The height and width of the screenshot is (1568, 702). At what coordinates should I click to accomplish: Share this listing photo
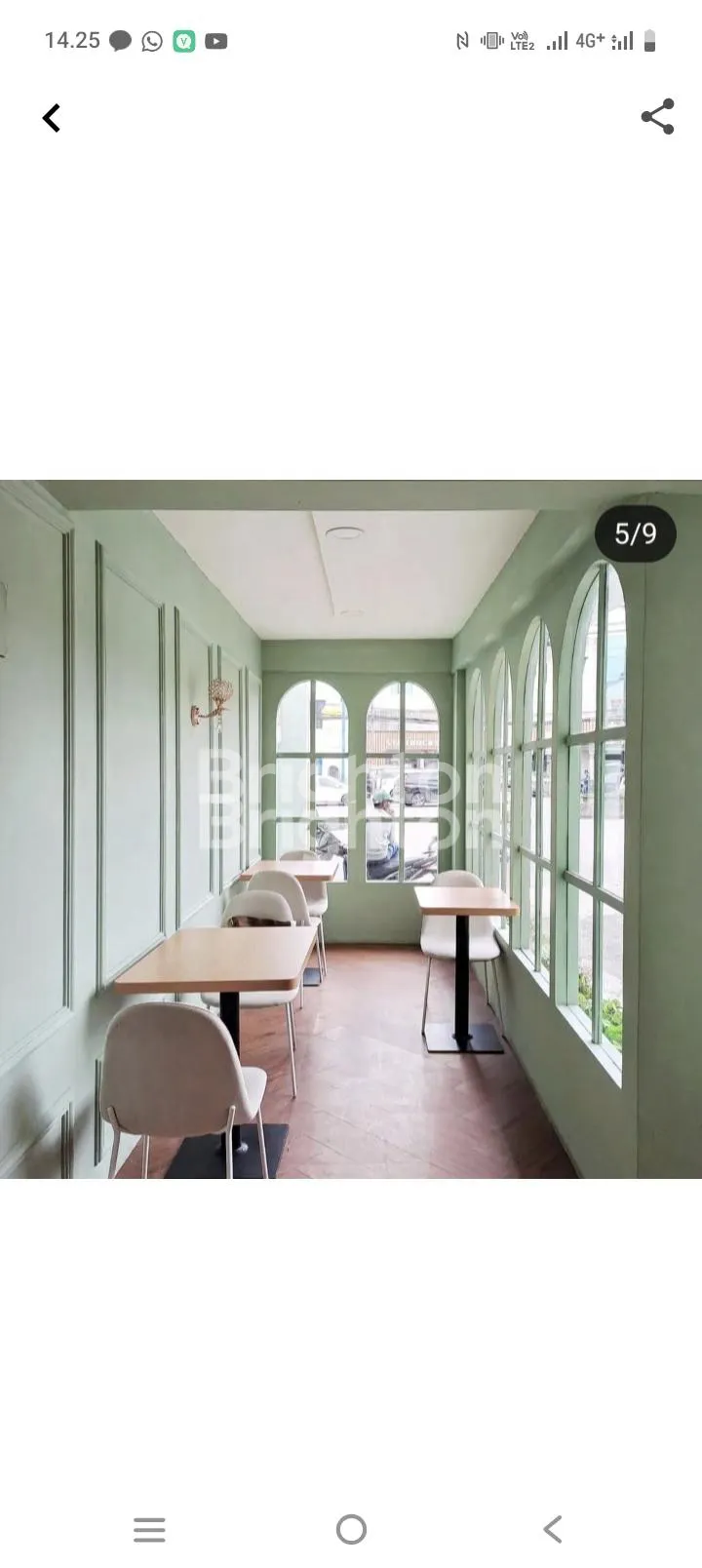tap(657, 117)
